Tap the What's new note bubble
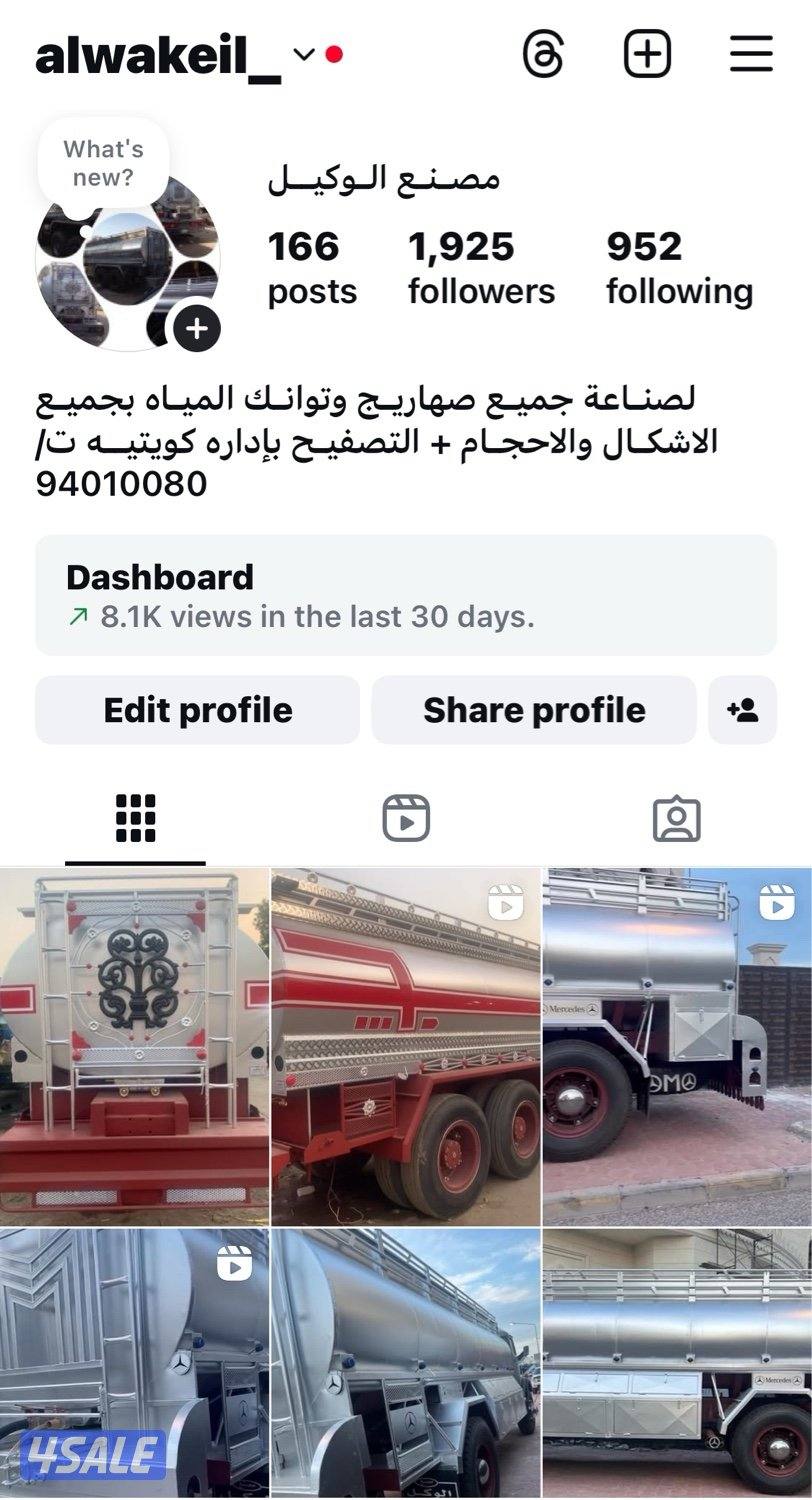 pyautogui.click(x=103, y=162)
